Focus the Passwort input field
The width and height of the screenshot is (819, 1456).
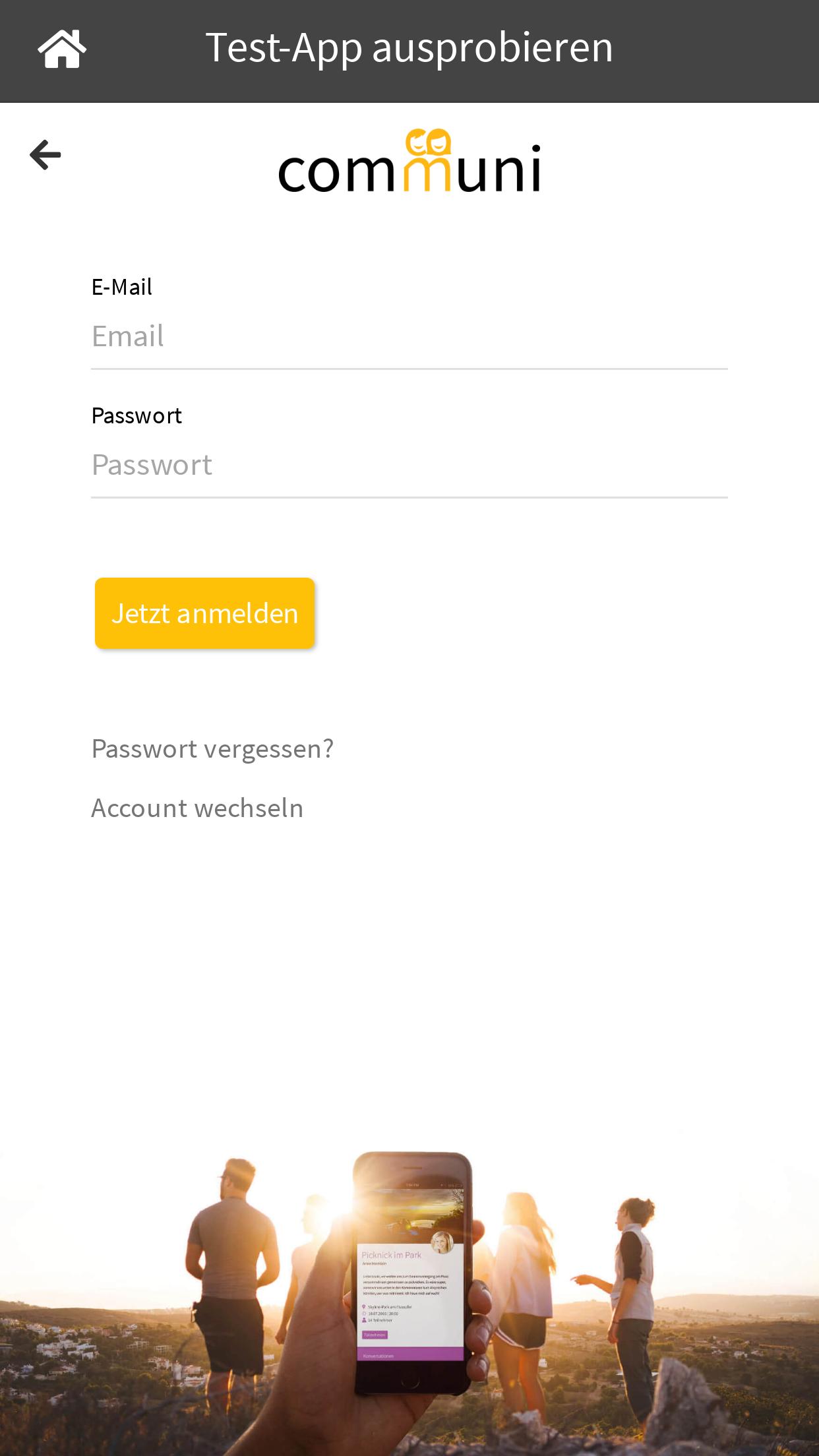tap(409, 466)
